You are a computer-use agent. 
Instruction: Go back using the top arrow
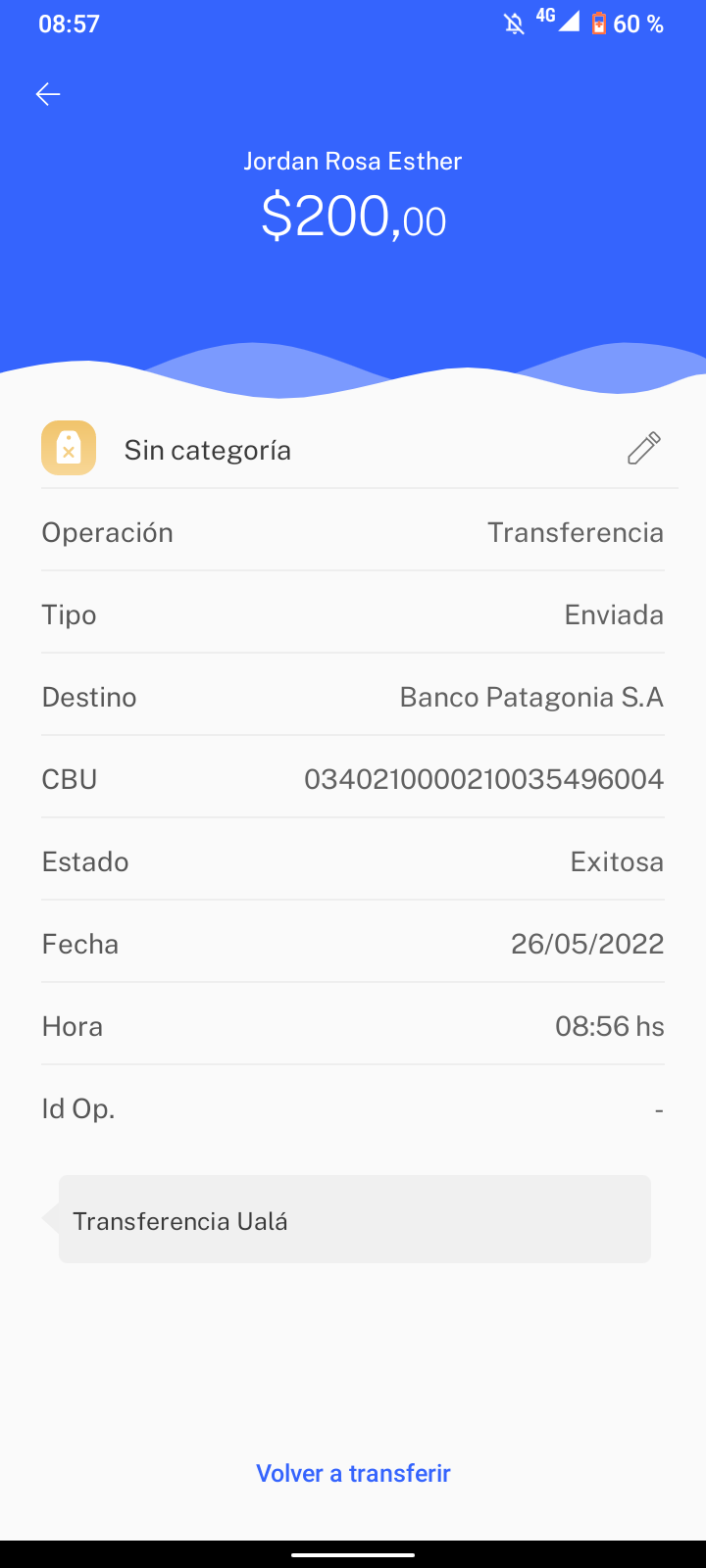(48, 94)
